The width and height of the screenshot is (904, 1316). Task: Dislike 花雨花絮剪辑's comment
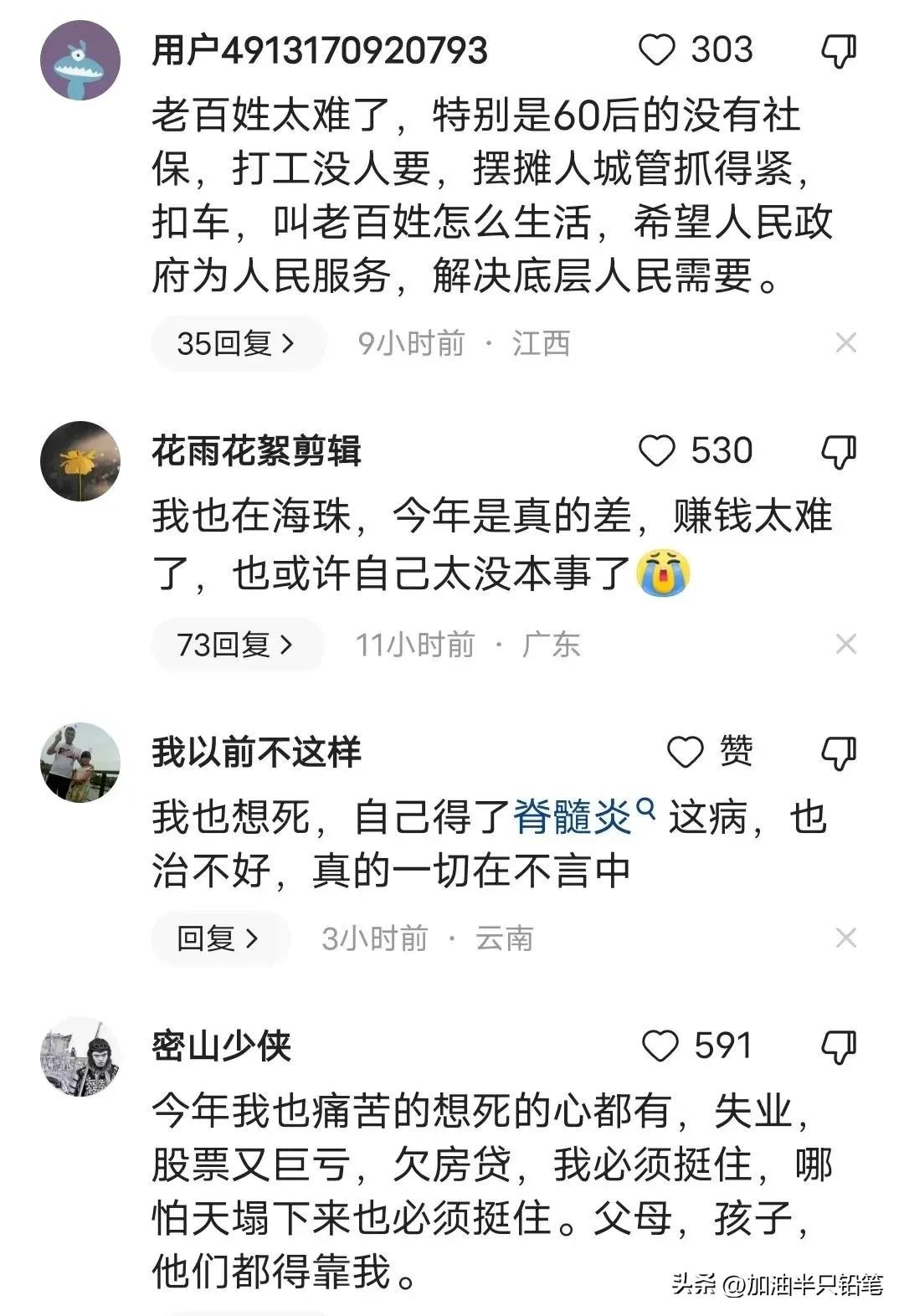pyautogui.click(x=838, y=453)
